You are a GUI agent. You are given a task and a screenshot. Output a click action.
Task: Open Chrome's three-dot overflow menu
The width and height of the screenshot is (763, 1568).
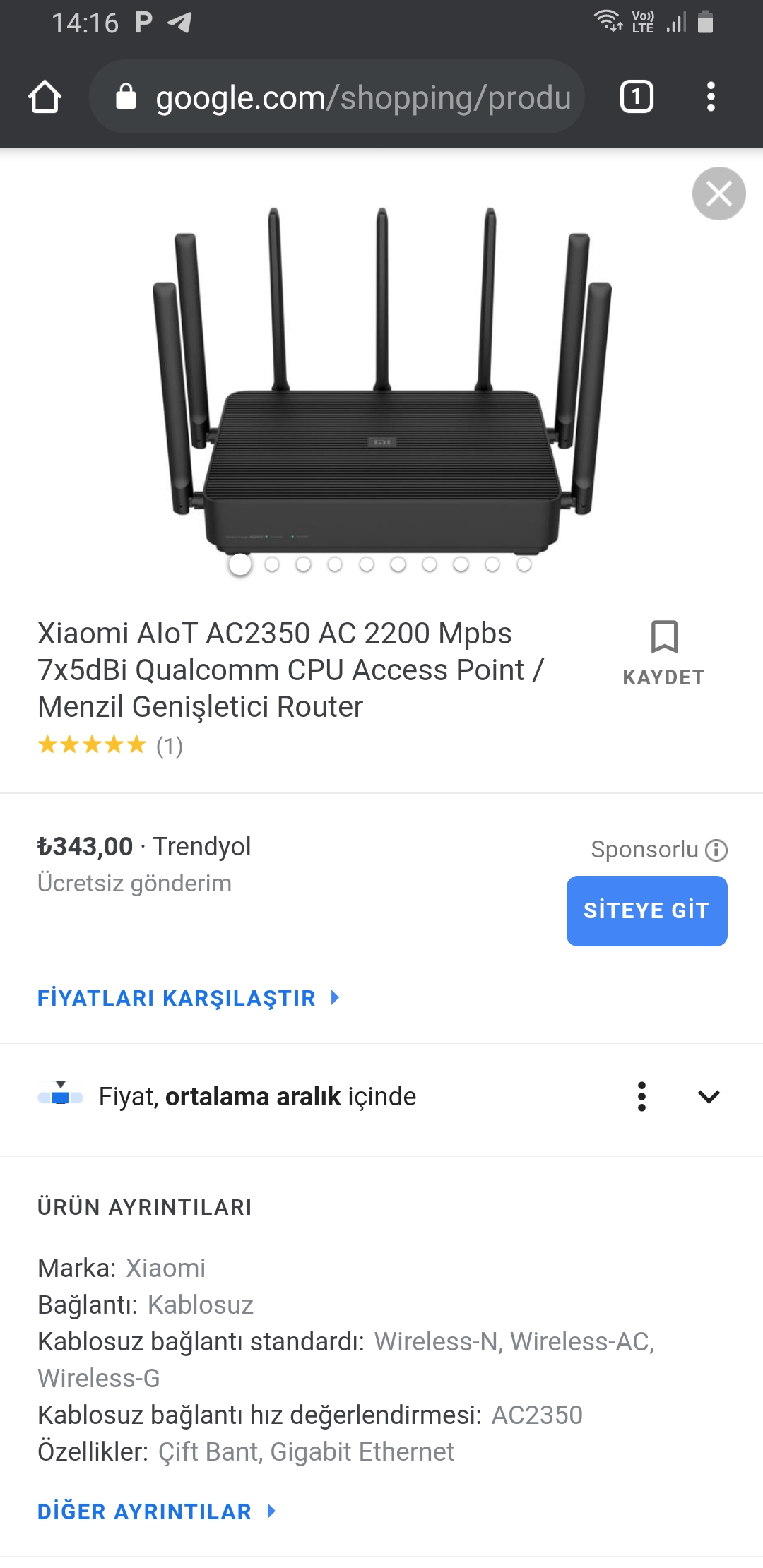click(711, 97)
